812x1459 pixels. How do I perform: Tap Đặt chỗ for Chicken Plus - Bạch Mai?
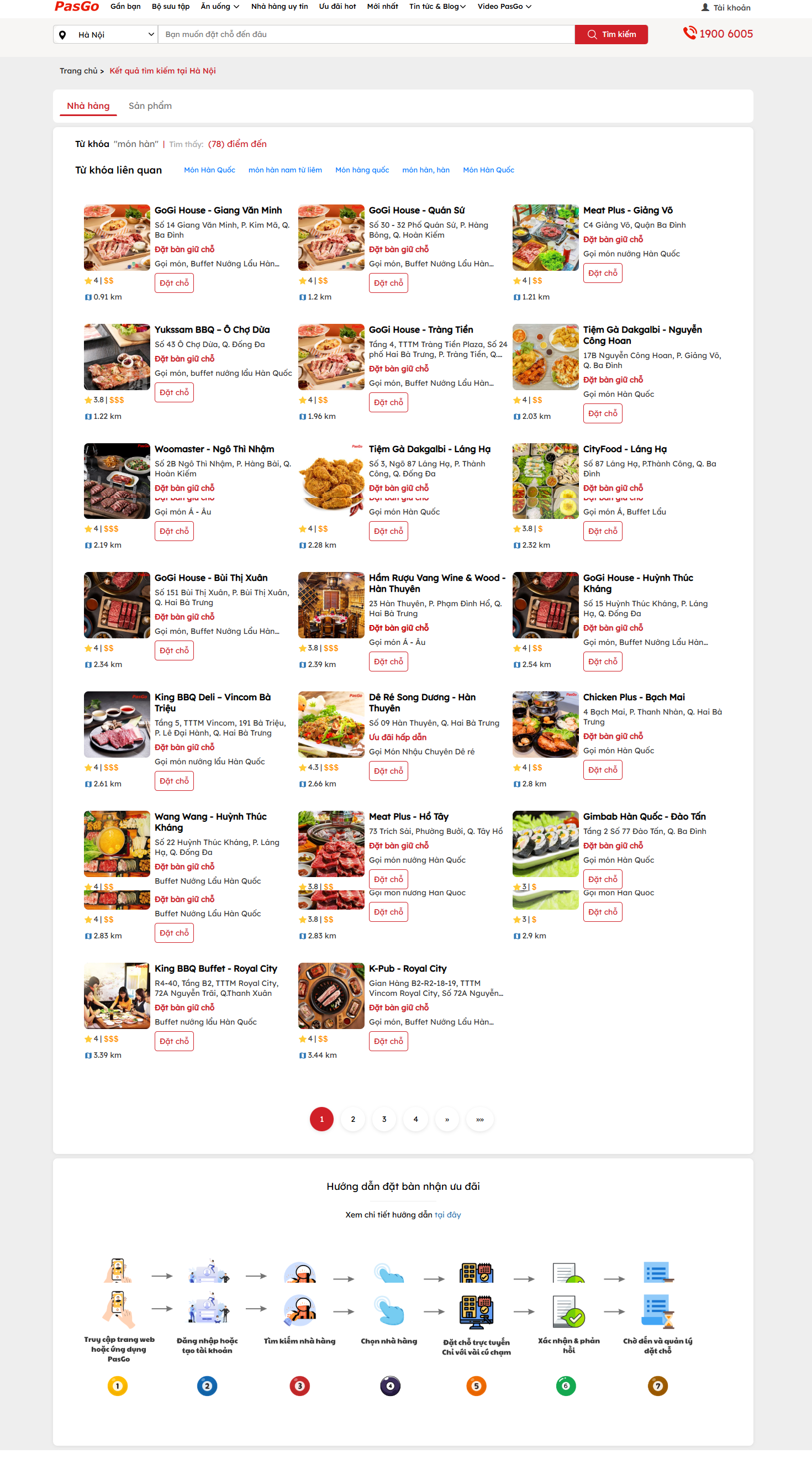(x=602, y=770)
